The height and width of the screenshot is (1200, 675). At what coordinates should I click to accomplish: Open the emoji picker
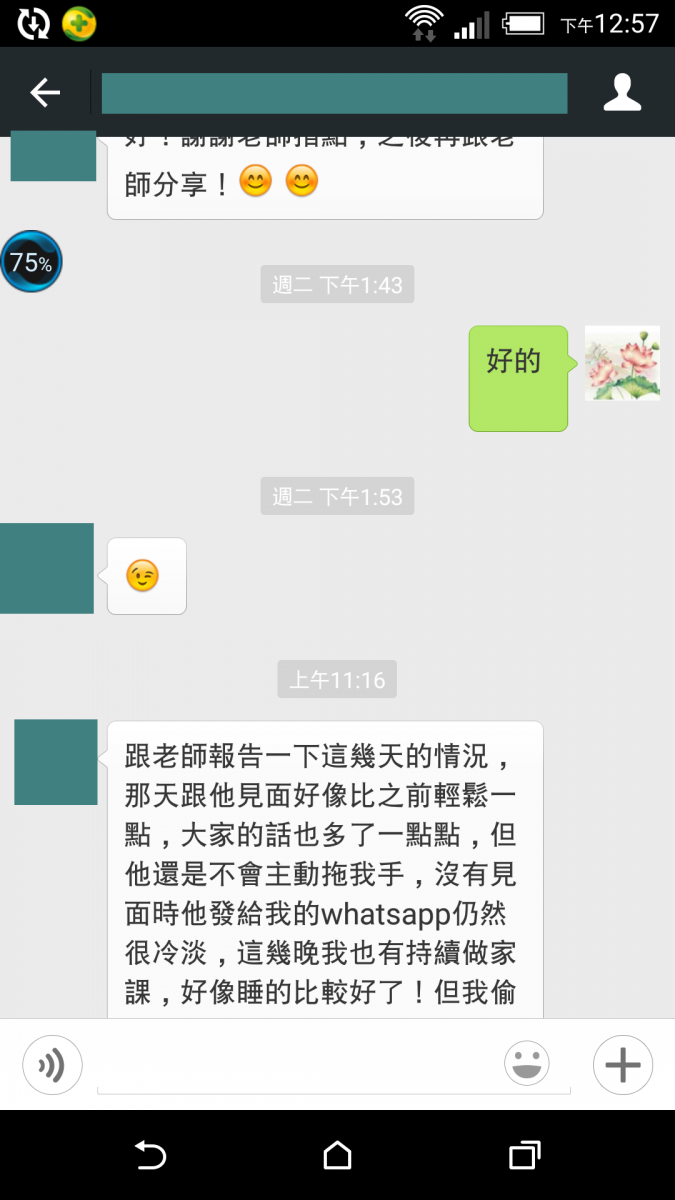(x=527, y=1064)
